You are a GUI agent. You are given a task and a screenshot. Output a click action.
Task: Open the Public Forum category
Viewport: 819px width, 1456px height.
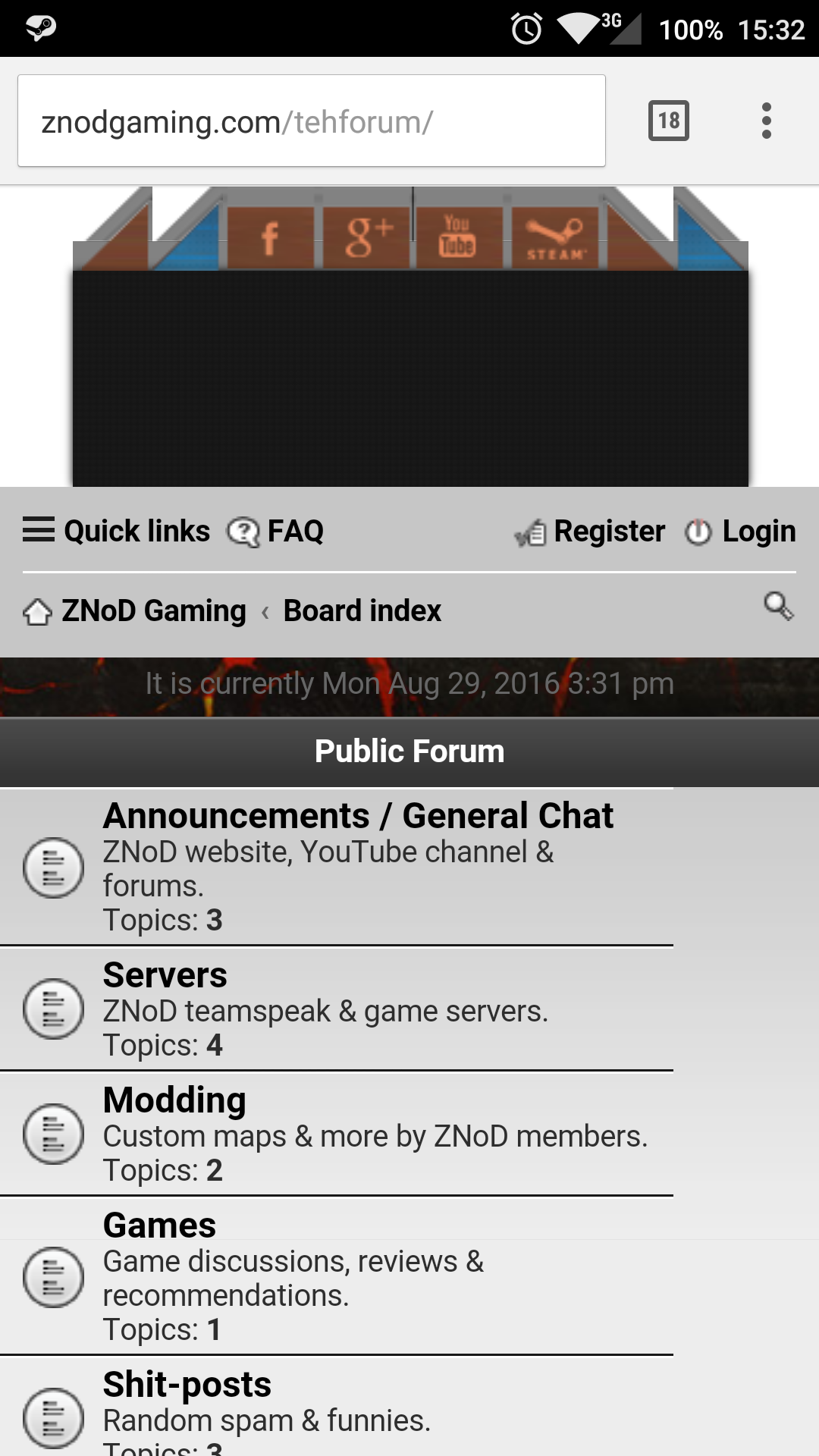point(409,752)
